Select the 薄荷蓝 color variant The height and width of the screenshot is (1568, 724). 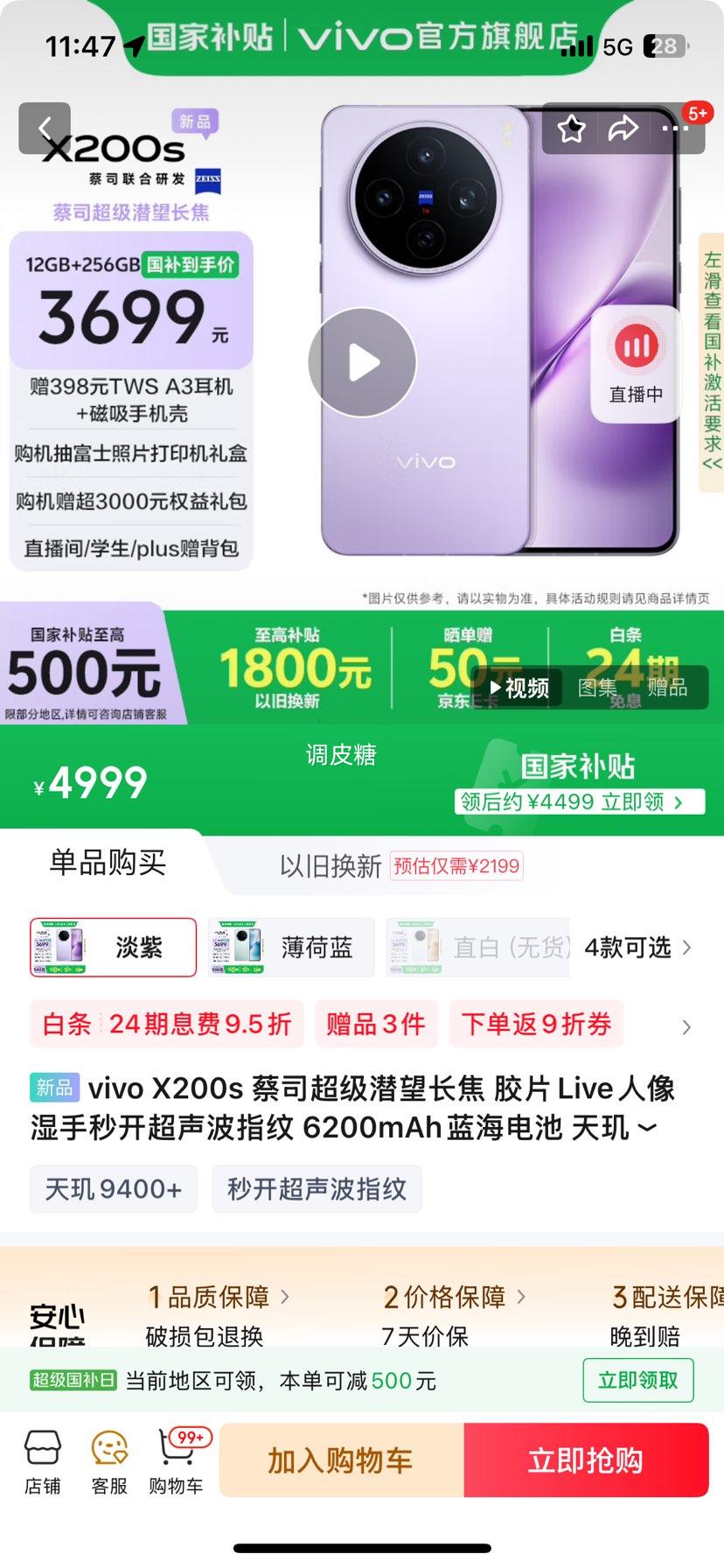click(x=289, y=947)
